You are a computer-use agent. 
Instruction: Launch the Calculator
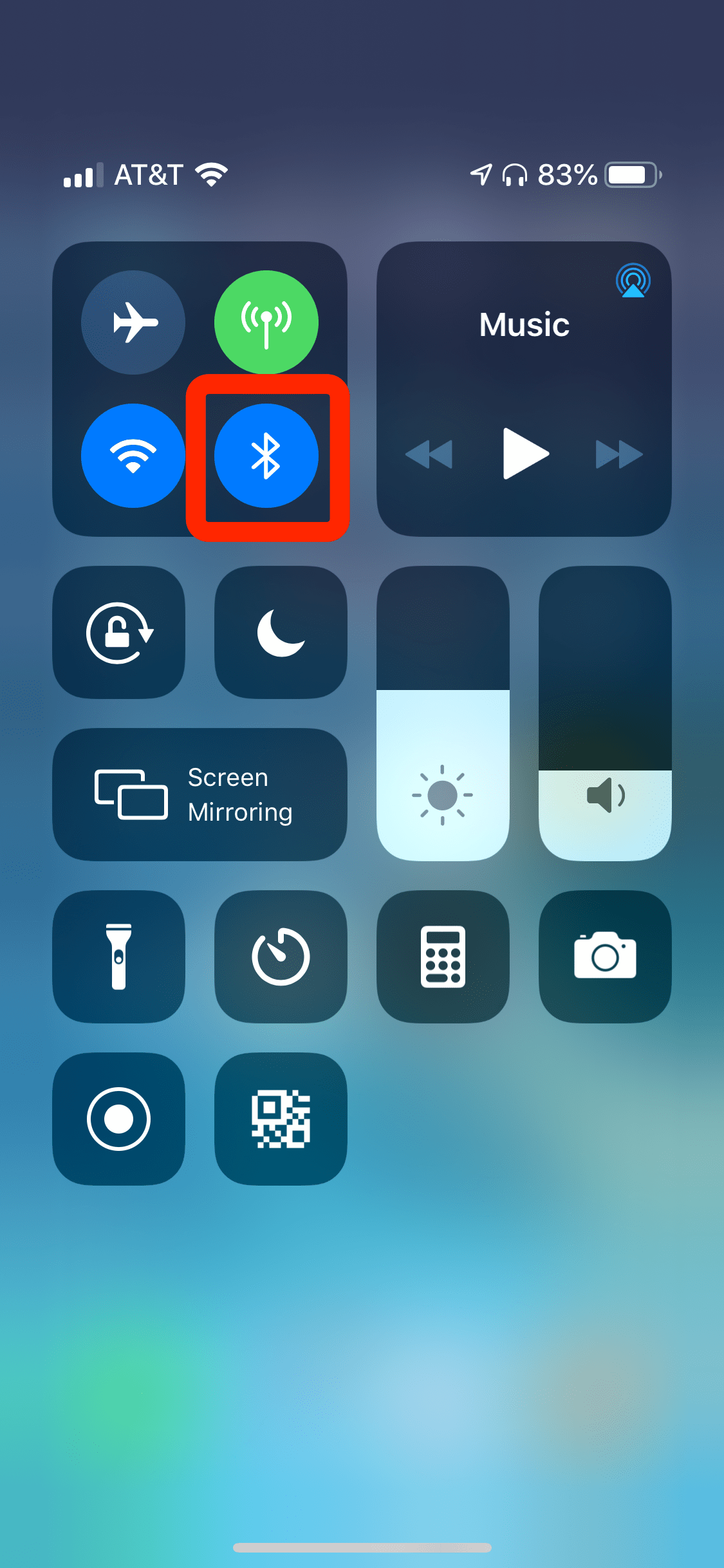(x=443, y=957)
